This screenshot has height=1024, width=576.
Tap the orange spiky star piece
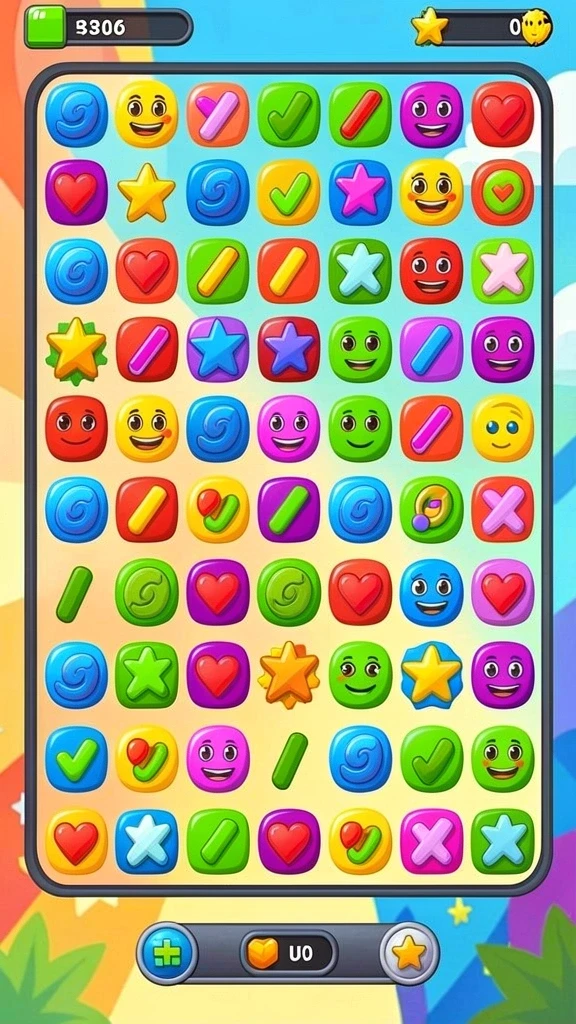289,675
